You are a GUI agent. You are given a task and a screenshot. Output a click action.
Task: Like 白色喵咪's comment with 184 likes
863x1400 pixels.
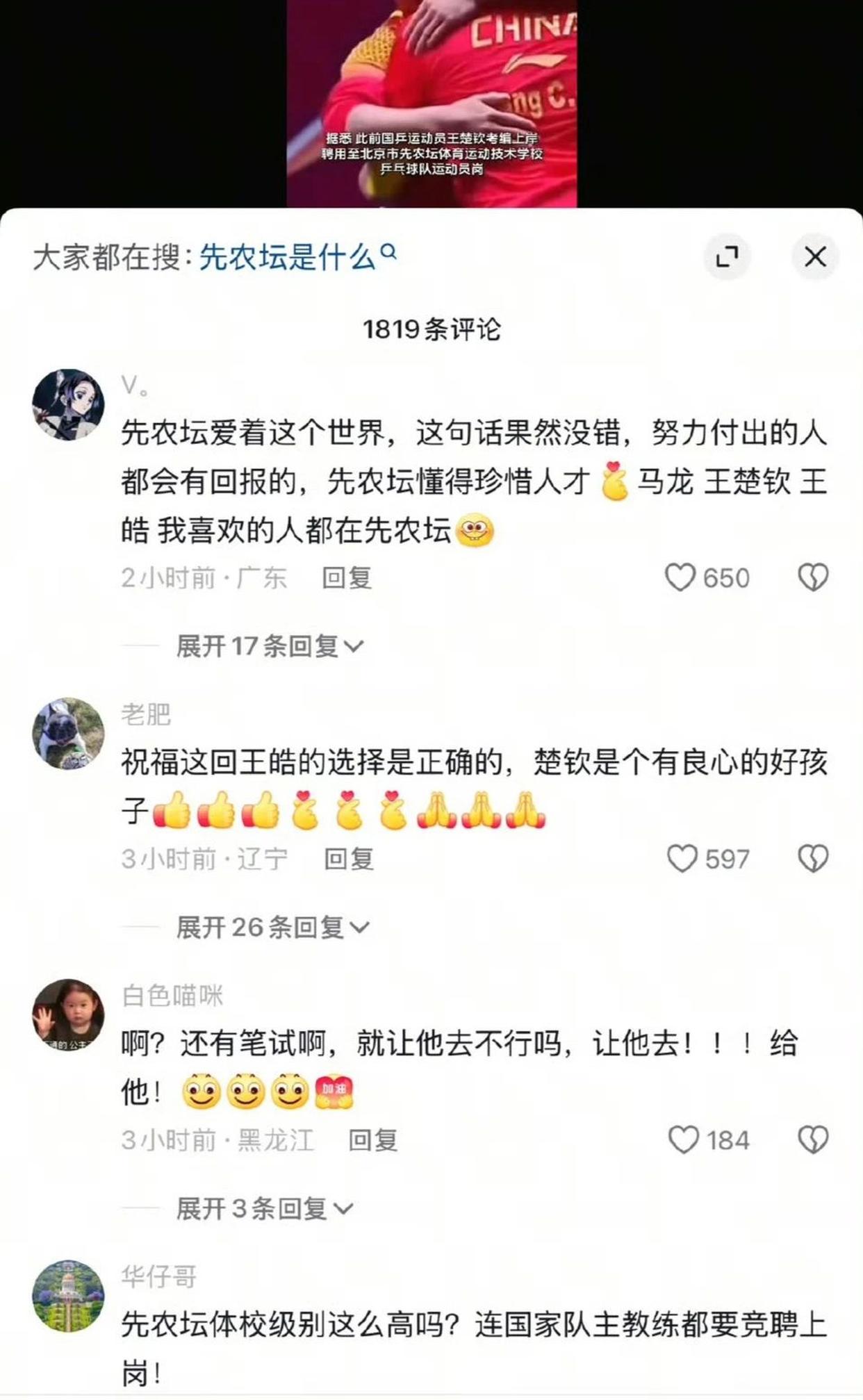pyautogui.click(x=683, y=1140)
